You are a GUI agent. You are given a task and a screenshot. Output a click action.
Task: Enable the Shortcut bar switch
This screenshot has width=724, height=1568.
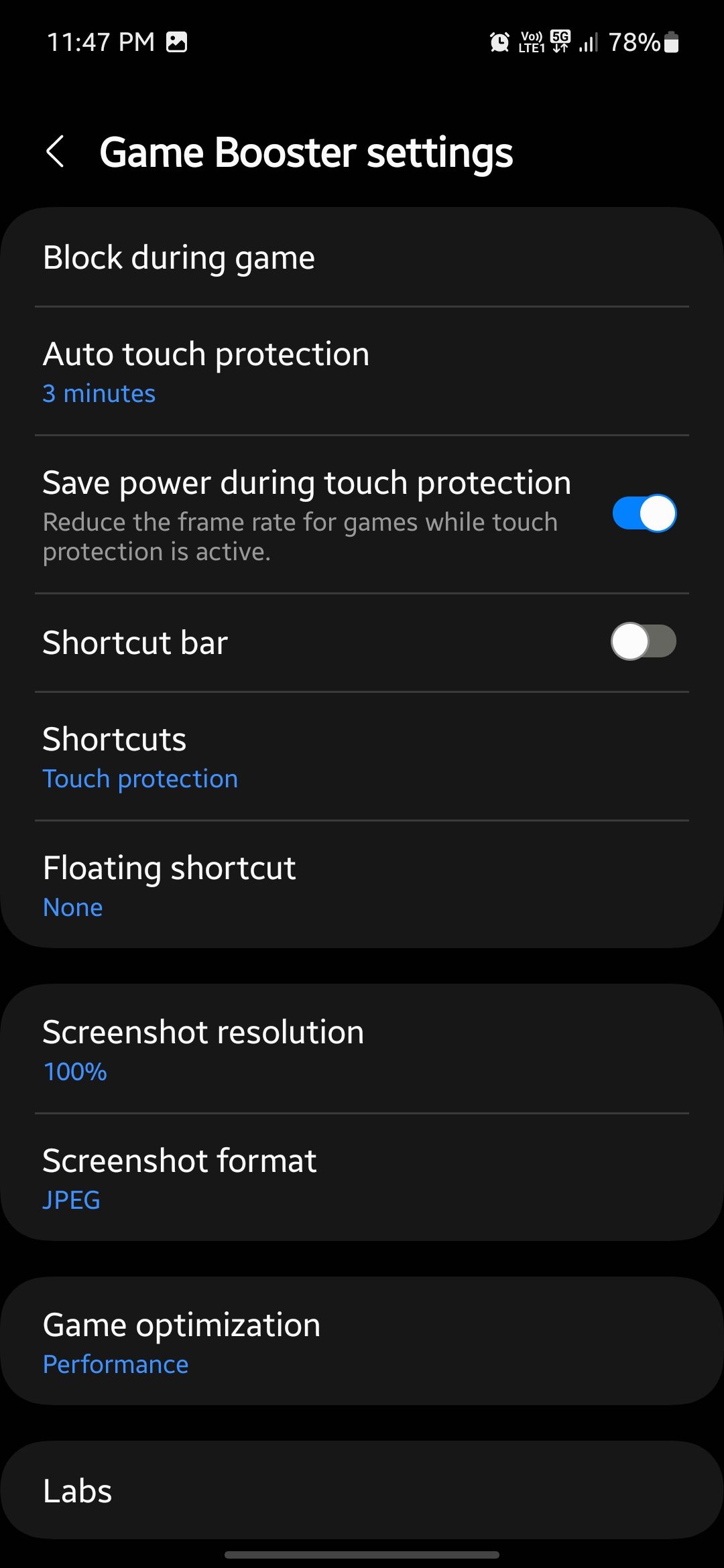point(645,641)
